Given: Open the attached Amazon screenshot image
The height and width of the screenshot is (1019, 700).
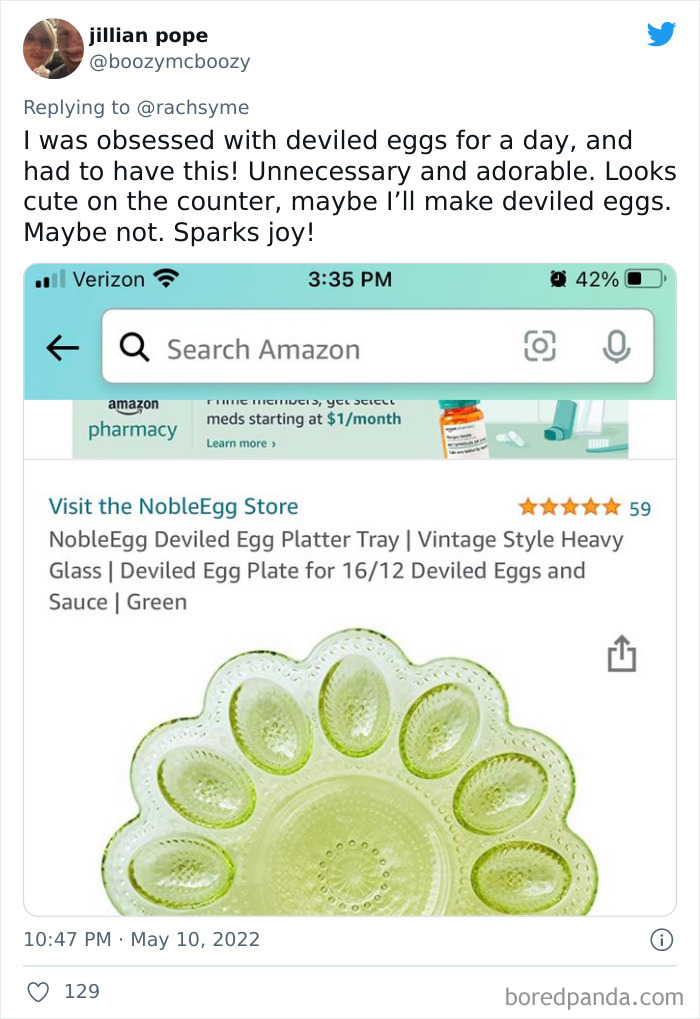Looking at the screenshot, I should pos(350,590).
